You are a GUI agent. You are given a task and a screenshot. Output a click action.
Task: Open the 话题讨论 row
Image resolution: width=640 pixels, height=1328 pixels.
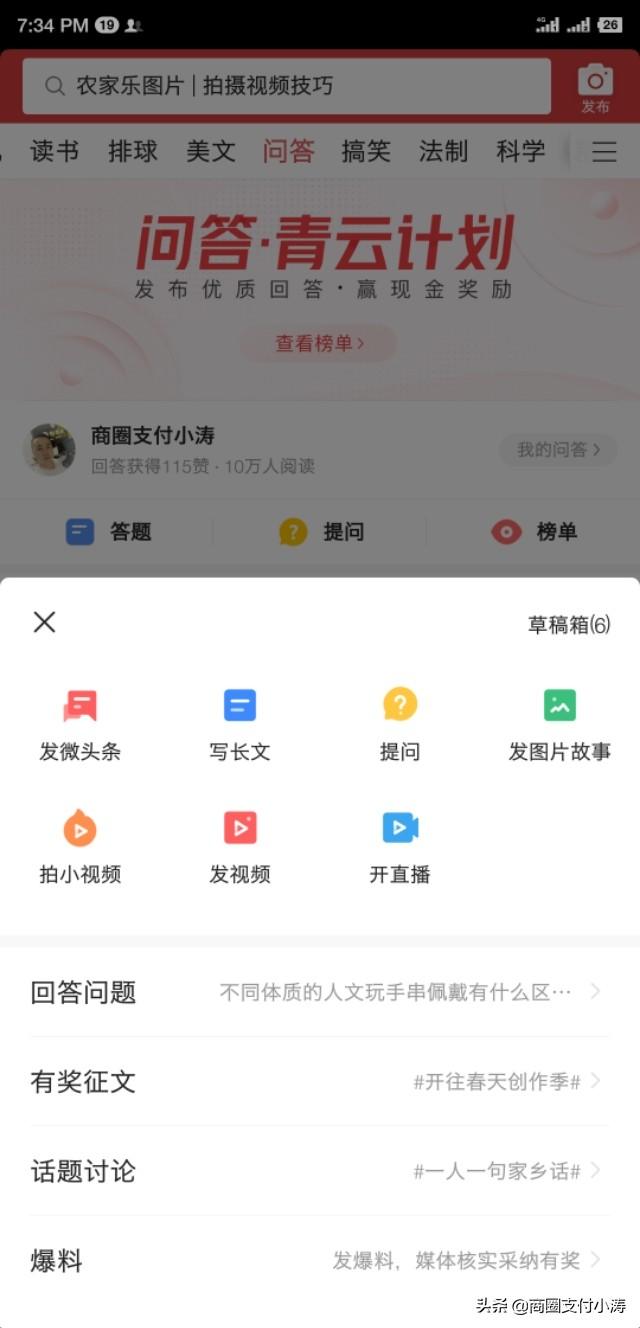coord(318,1171)
